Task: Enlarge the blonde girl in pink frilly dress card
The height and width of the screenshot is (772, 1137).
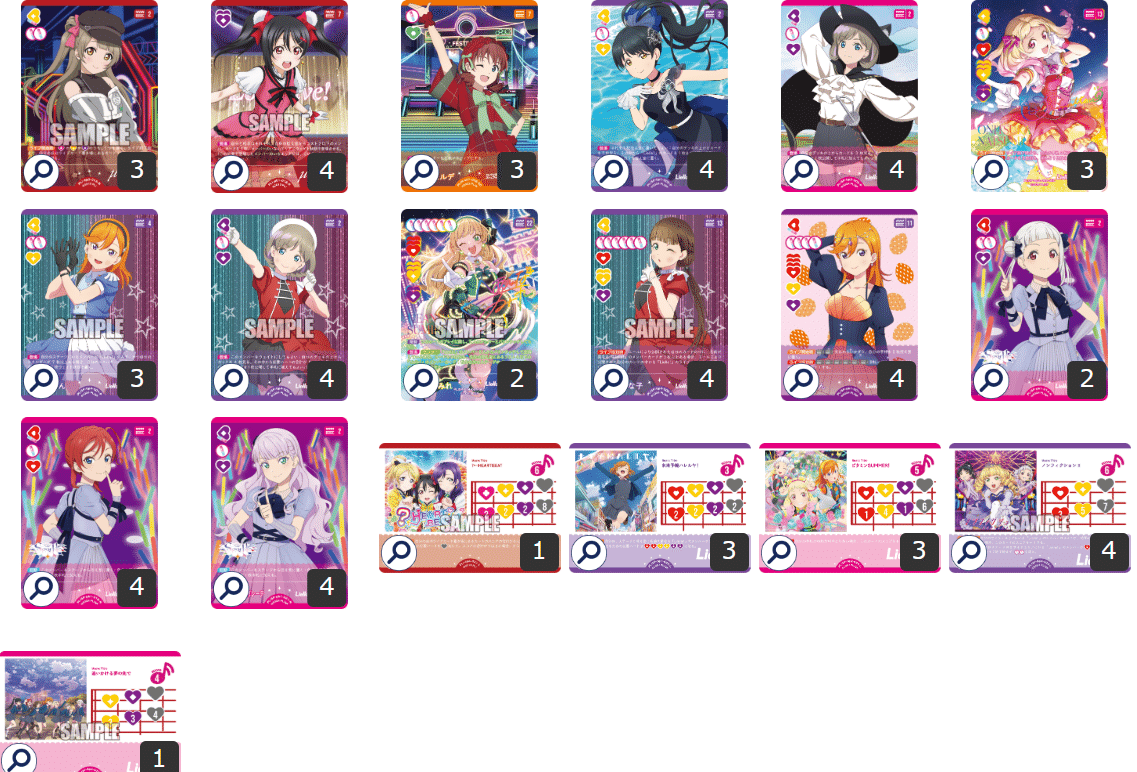Action: click(990, 172)
